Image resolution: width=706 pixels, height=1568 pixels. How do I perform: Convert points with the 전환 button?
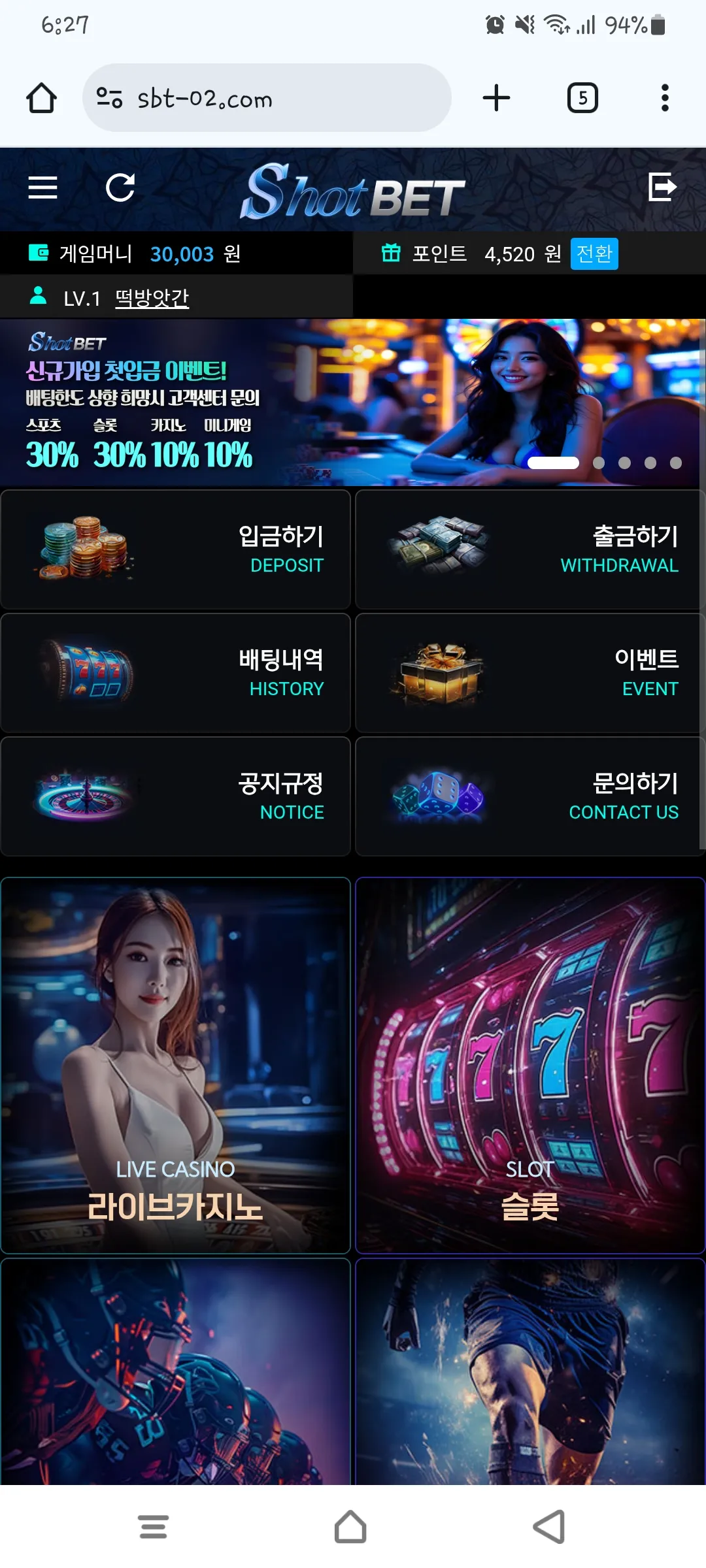point(594,253)
